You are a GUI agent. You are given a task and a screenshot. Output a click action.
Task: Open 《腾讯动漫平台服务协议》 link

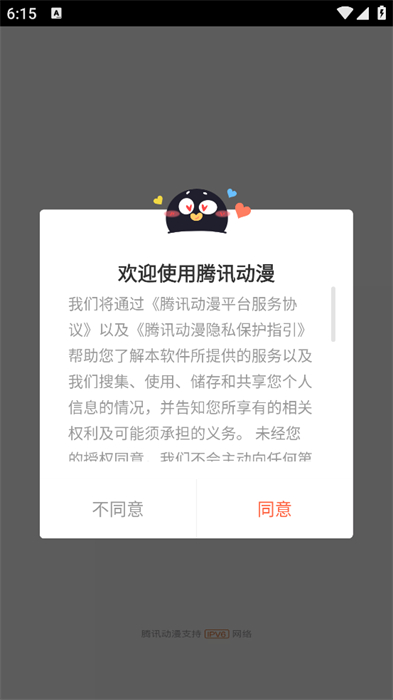[223, 305]
